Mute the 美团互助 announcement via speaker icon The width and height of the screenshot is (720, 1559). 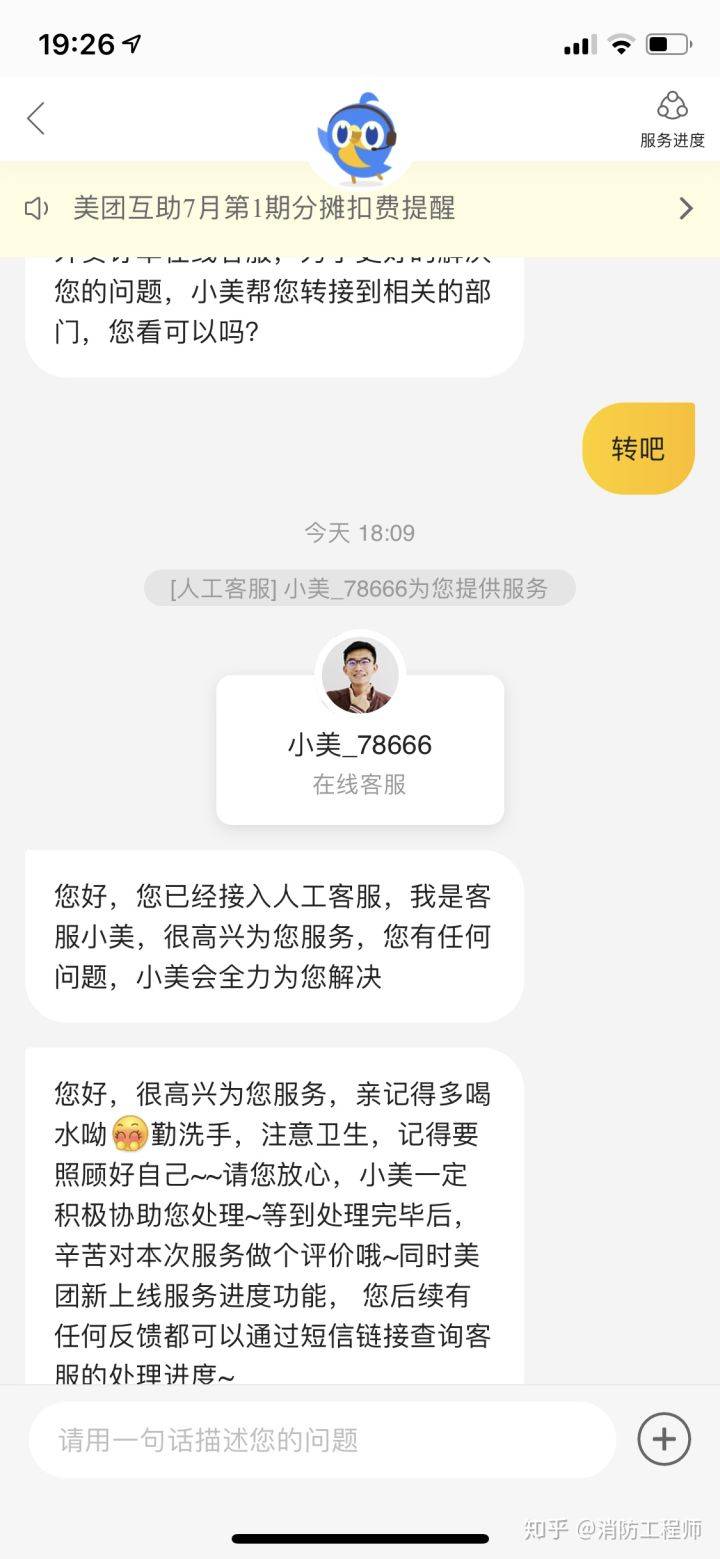click(37, 208)
